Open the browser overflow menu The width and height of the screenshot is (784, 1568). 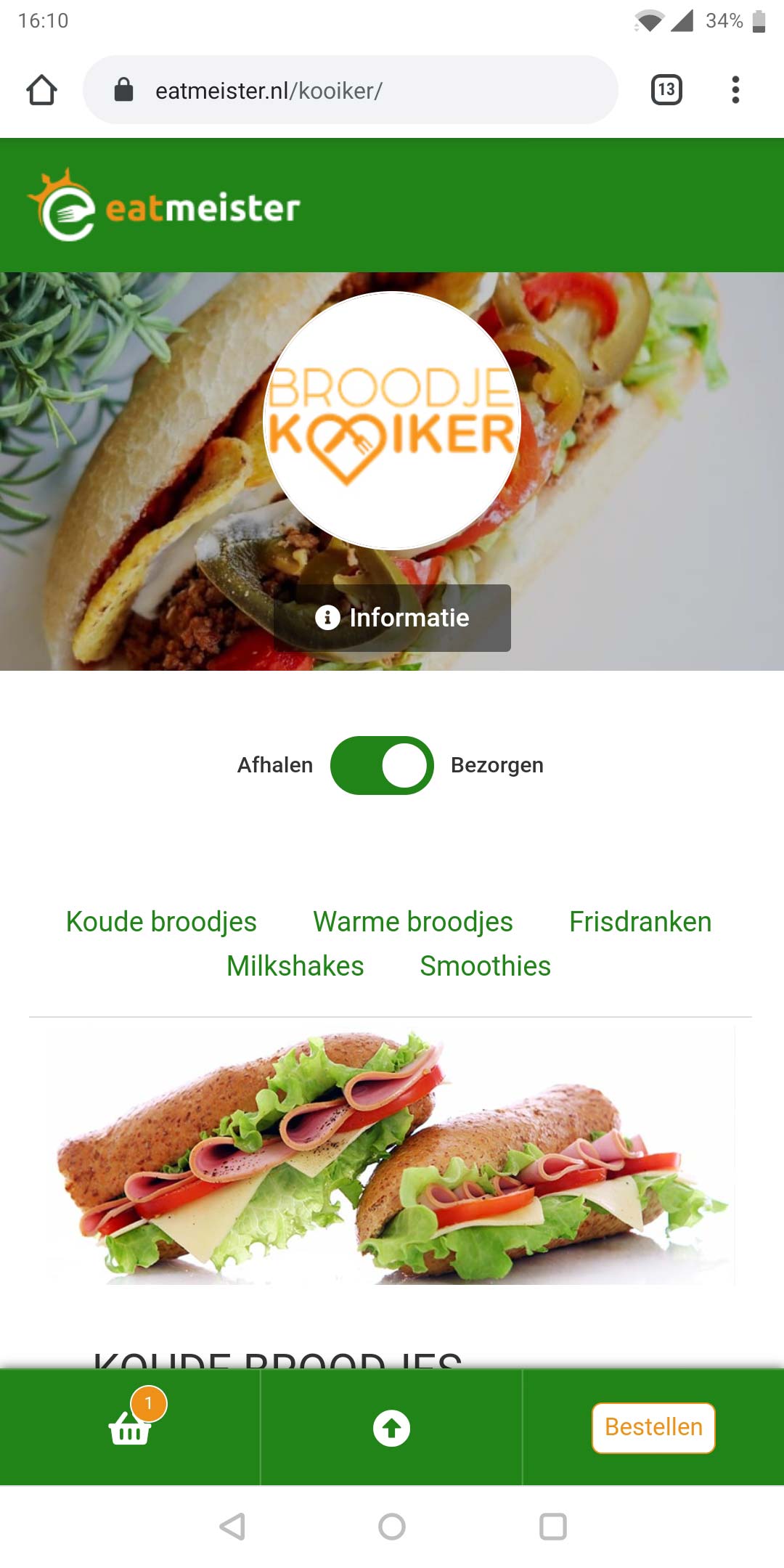[x=735, y=90]
